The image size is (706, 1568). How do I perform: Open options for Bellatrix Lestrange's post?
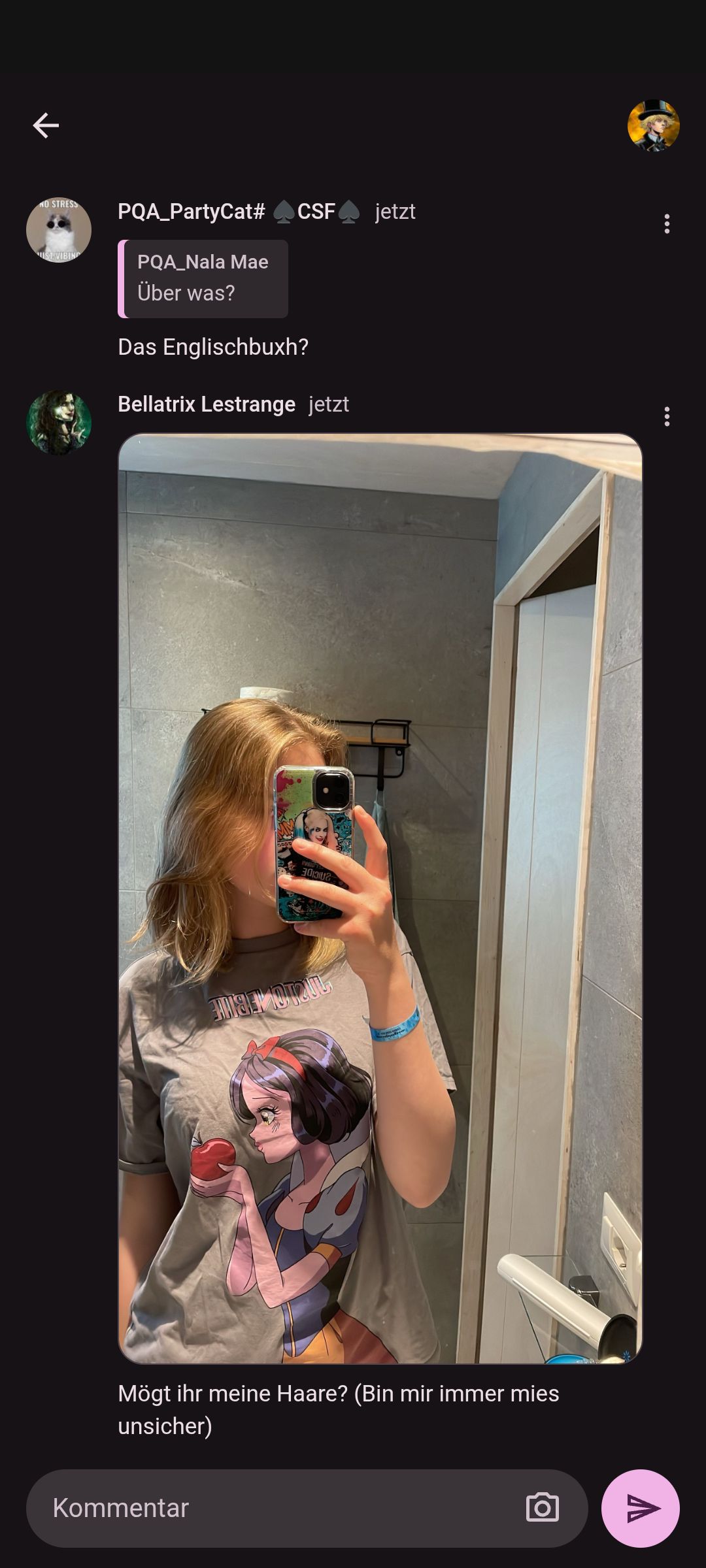tap(667, 417)
